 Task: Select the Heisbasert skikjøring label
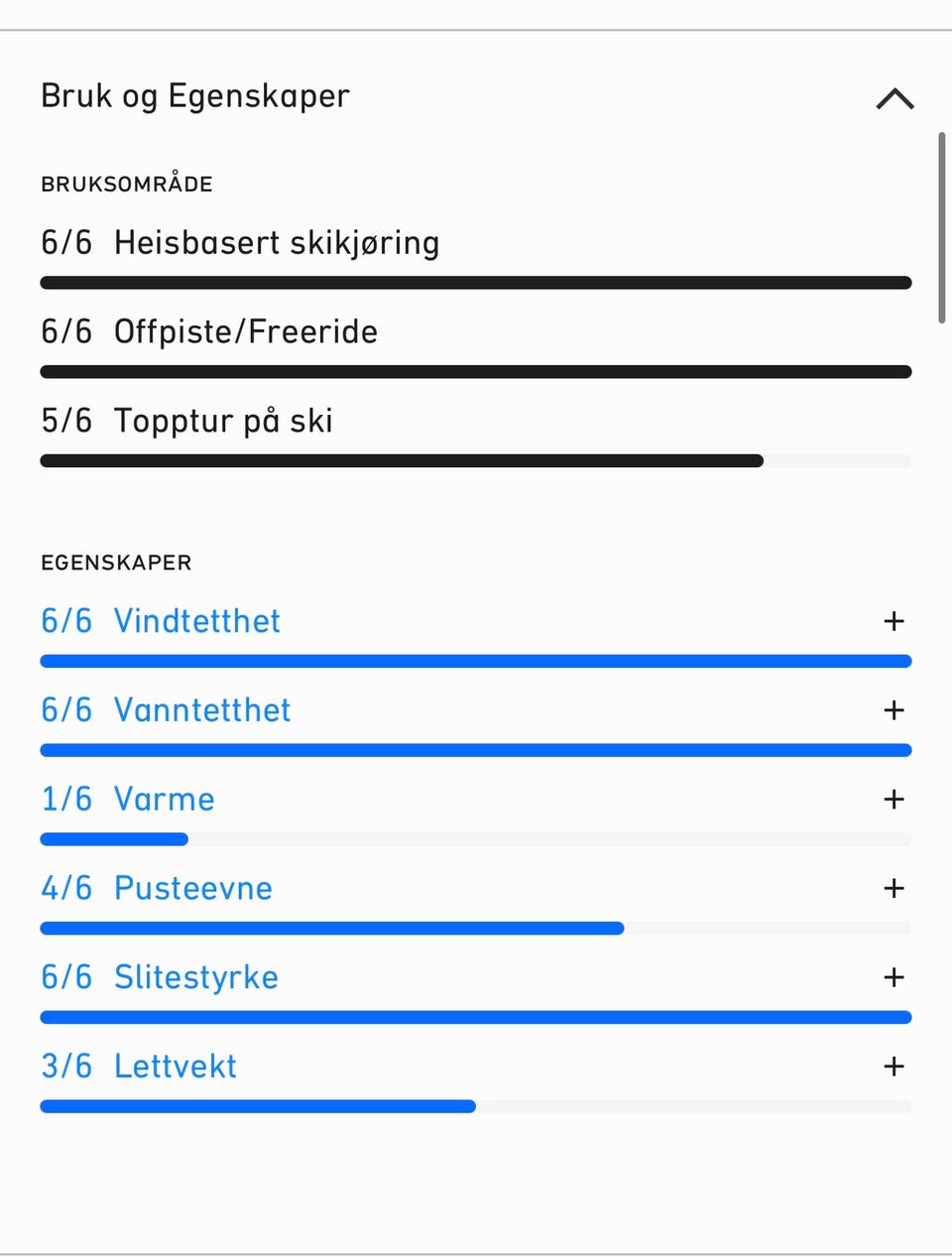(276, 242)
